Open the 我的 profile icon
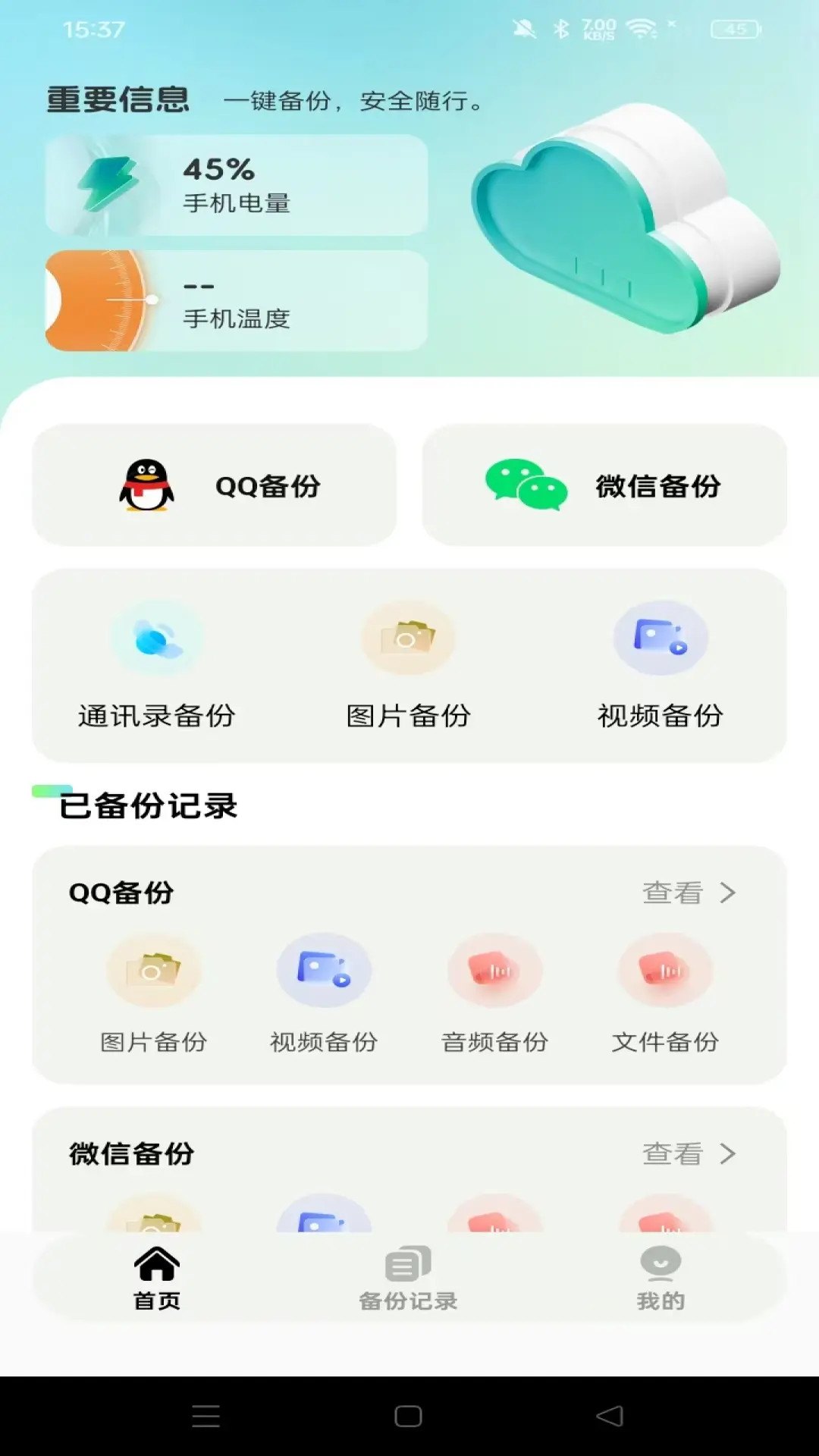 661,1260
